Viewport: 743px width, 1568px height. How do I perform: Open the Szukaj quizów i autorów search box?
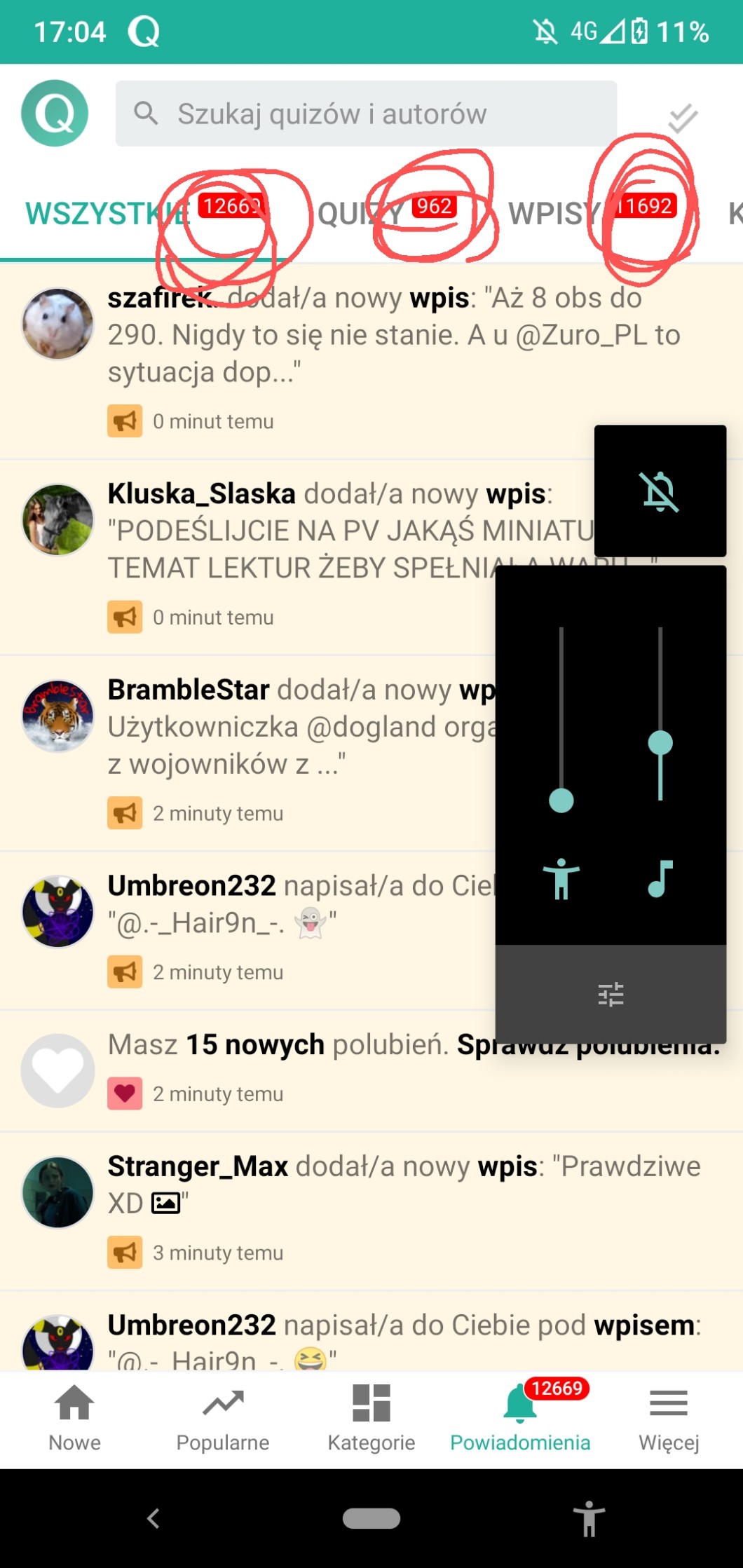[366, 114]
